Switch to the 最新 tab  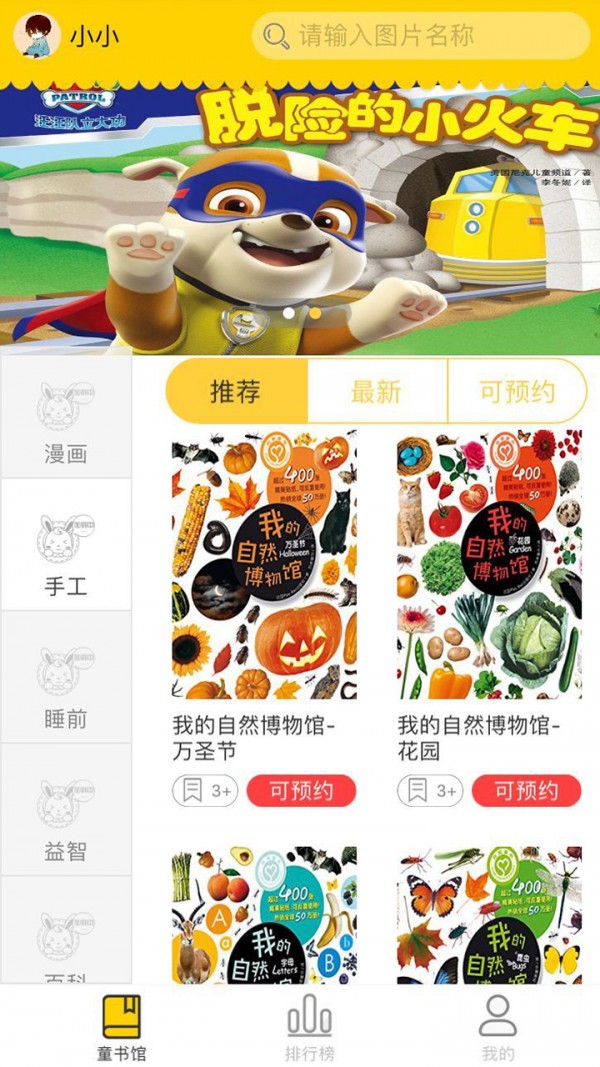point(376,391)
